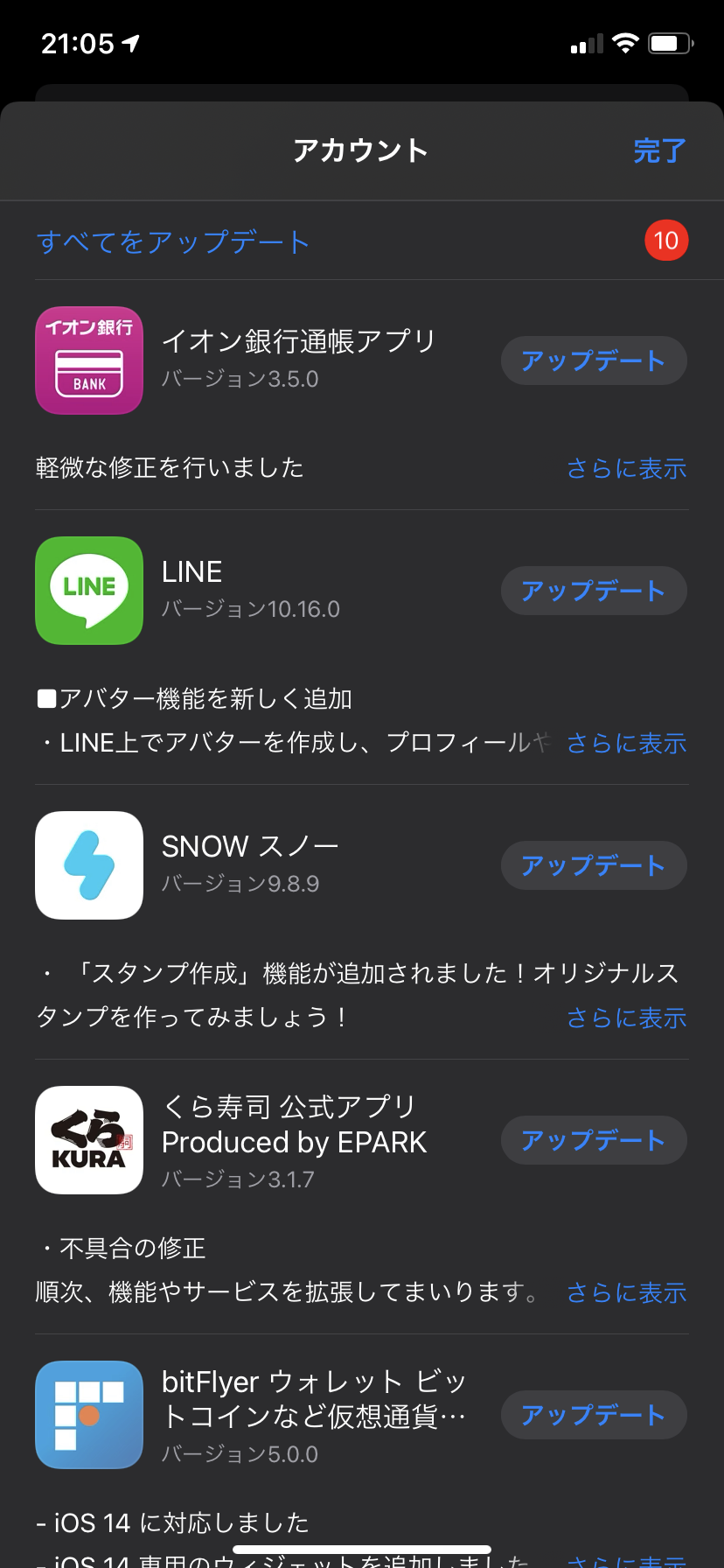
Task: Update the イオン銀行通帳アプリ app
Action: pyautogui.click(x=593, y=360)
